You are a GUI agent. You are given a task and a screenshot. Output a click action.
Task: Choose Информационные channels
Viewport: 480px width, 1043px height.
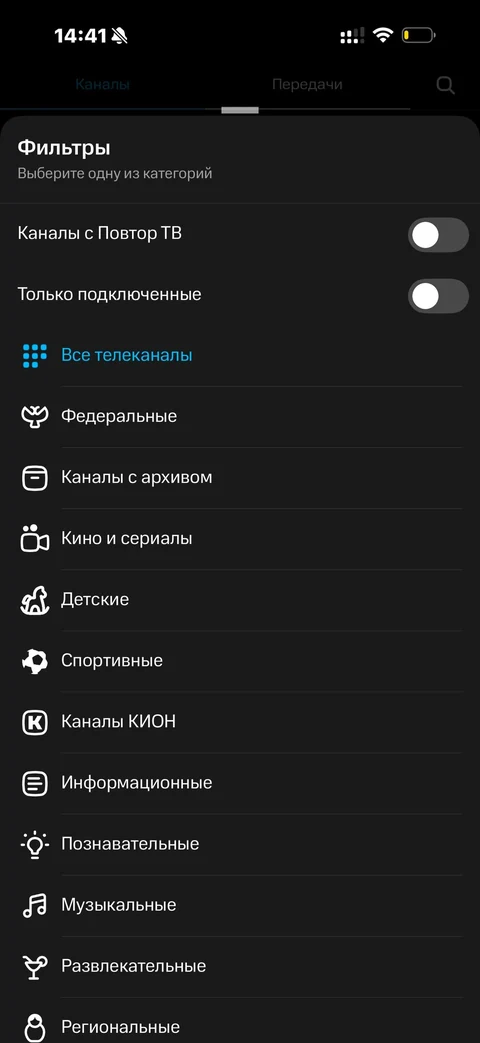pos(240,784)
